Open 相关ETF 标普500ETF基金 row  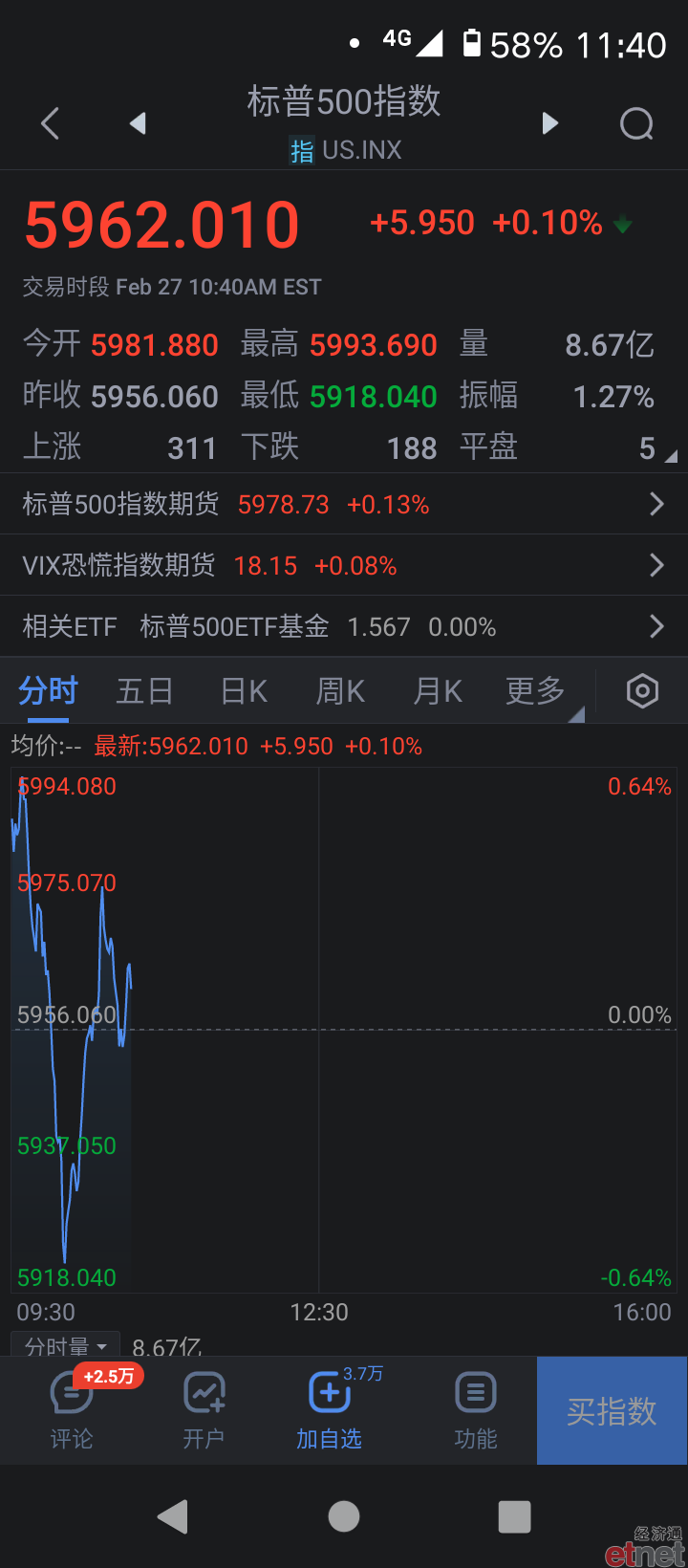344,626
